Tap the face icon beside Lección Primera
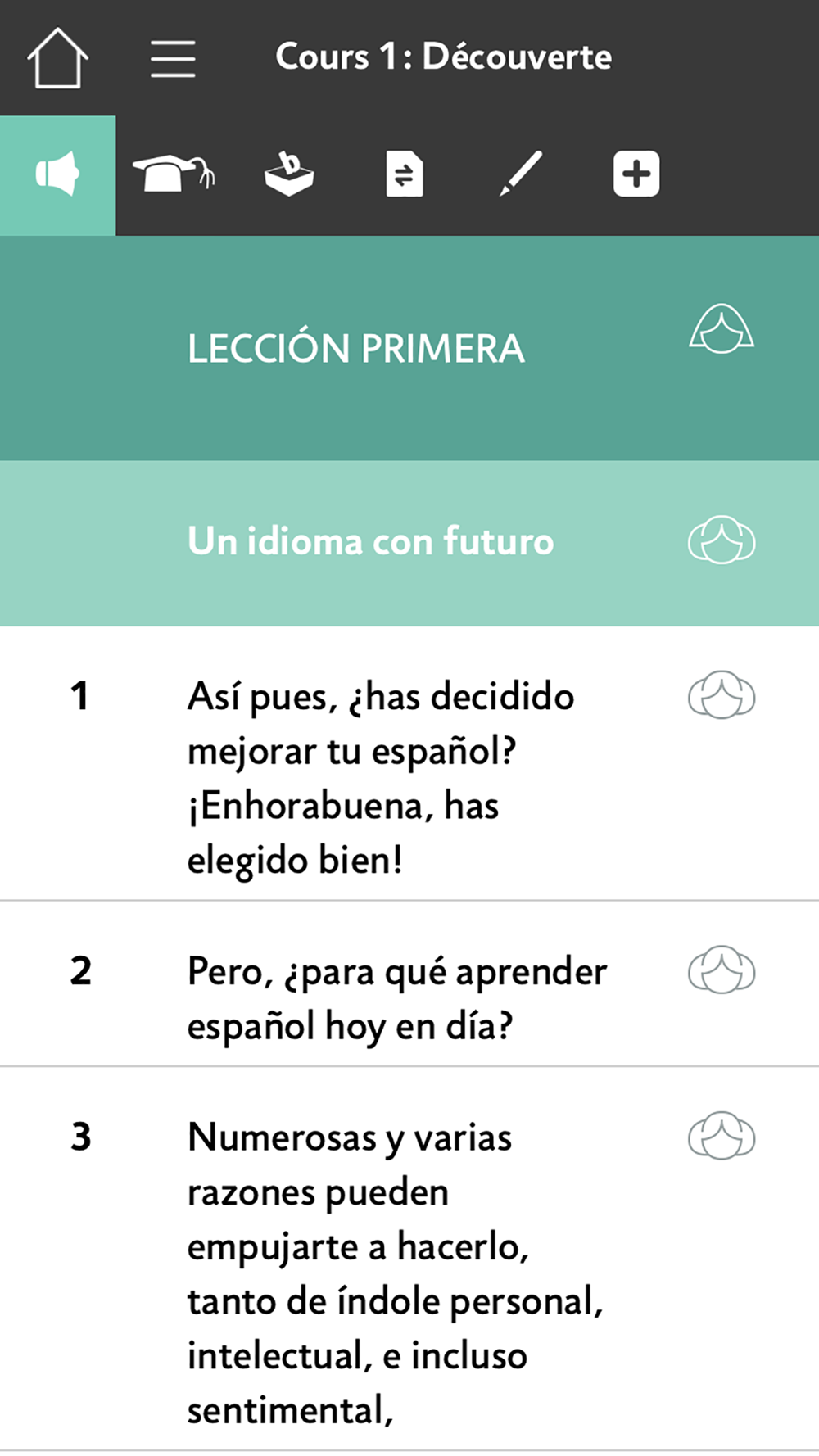 (x=722, y=329)
